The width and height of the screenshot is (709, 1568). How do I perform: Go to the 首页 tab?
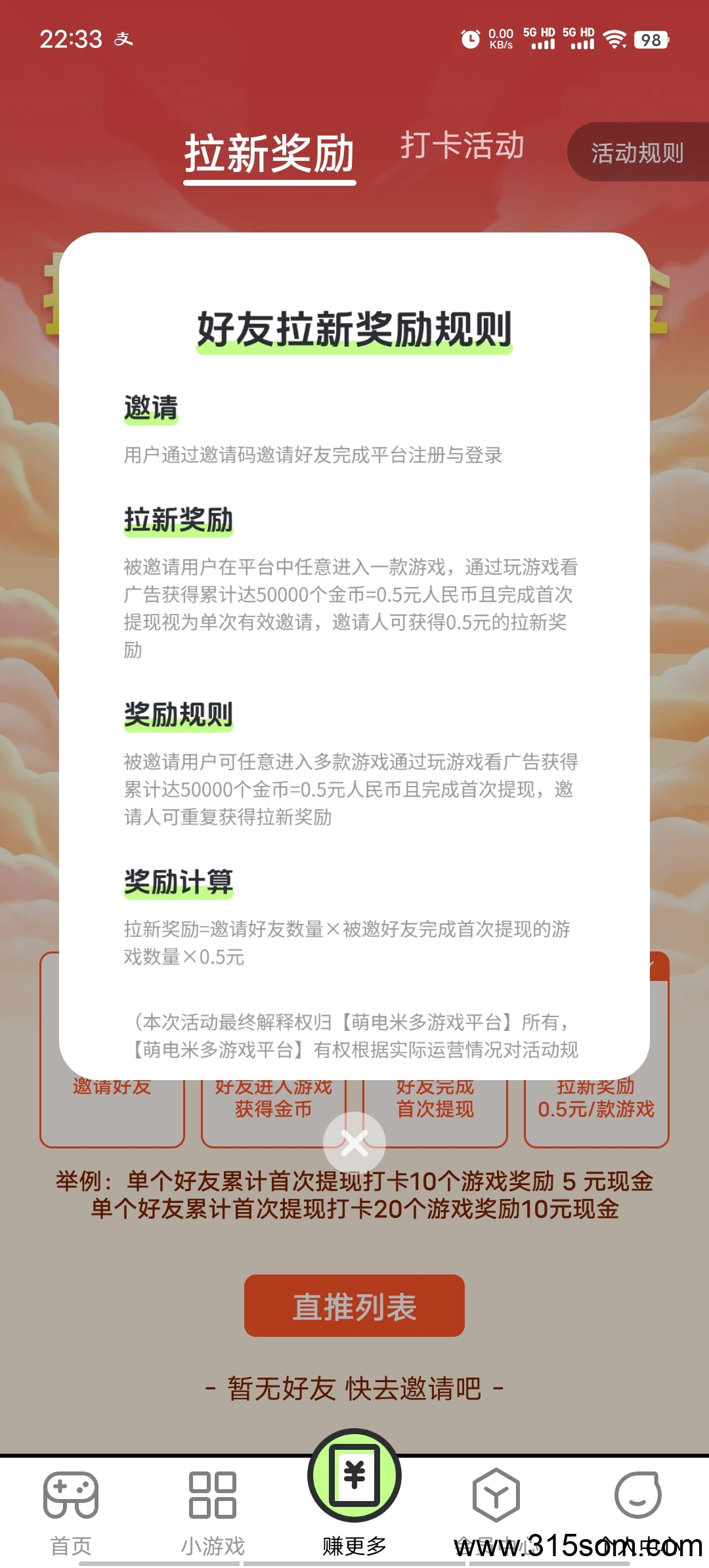[71, 1510]
